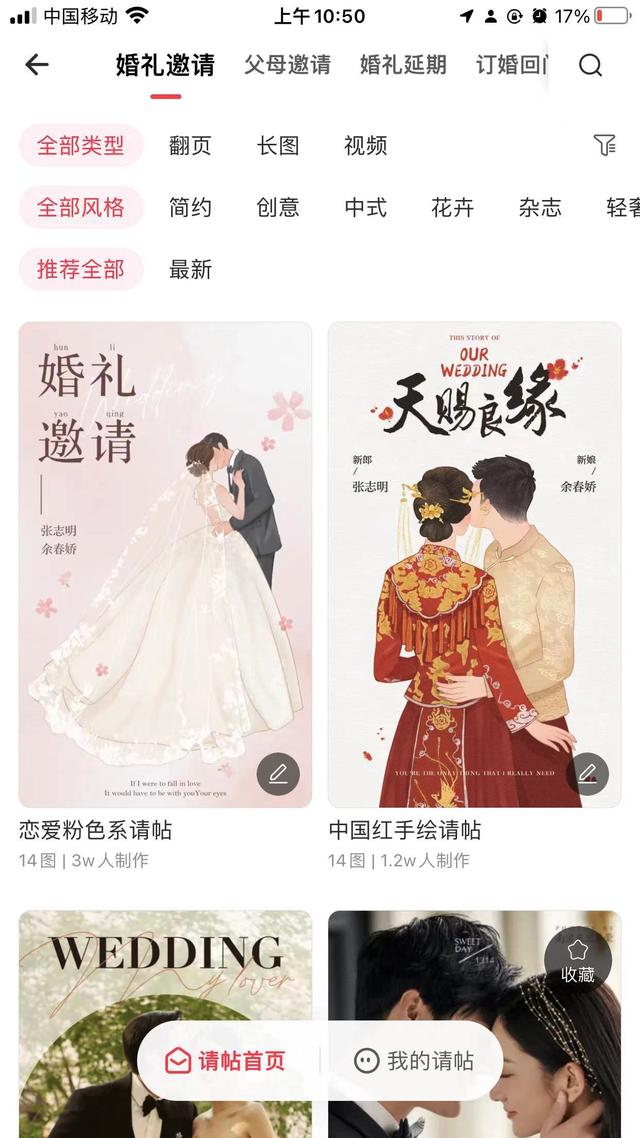Filter by 视频 type
This screenshot has width=640, height=1138.
pos(365,145)
